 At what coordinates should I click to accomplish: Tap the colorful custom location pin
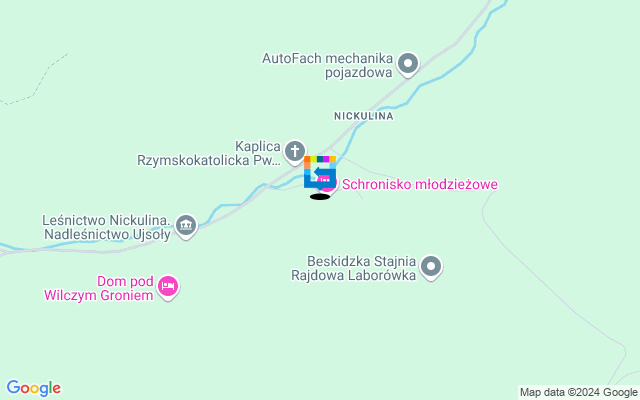pos(319,171)
